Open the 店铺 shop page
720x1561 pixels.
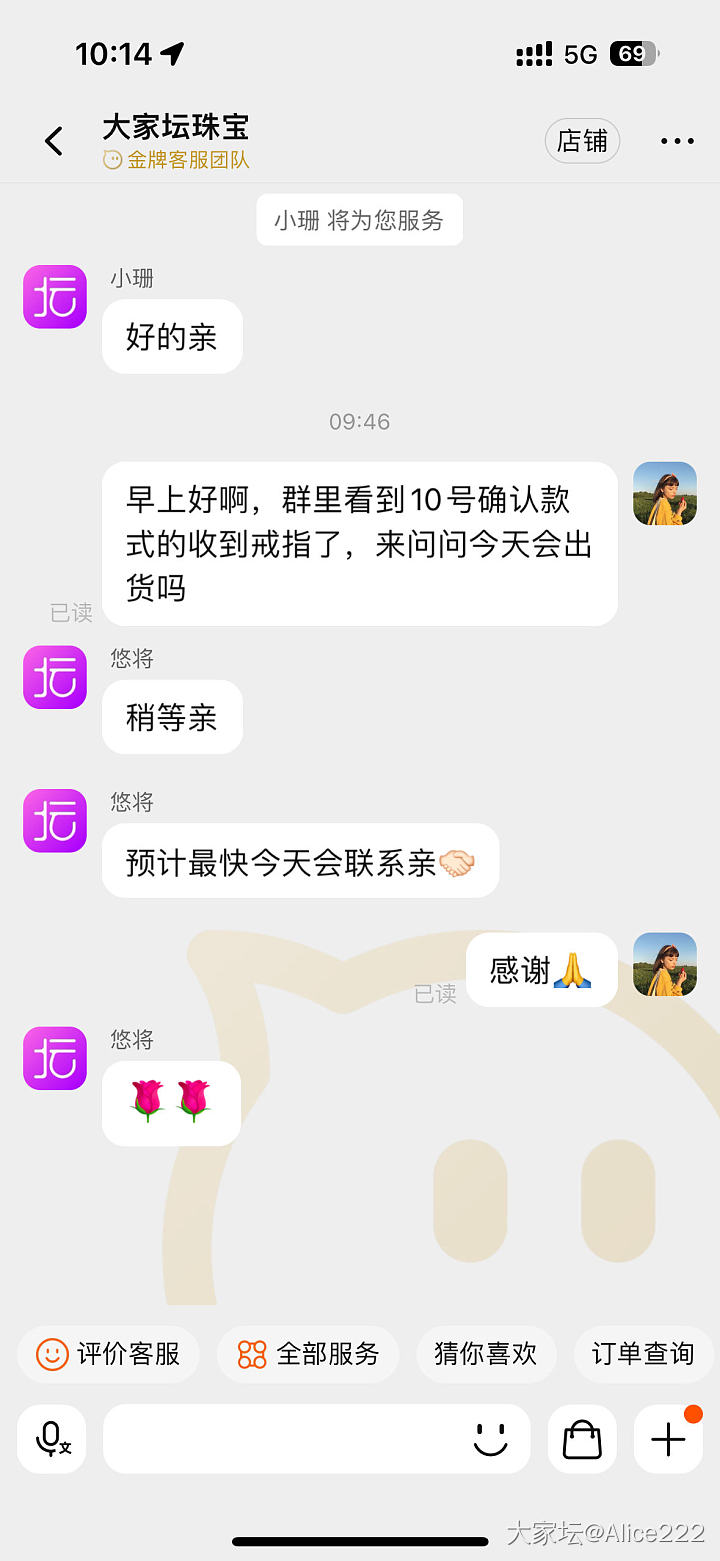click(582, 141)
